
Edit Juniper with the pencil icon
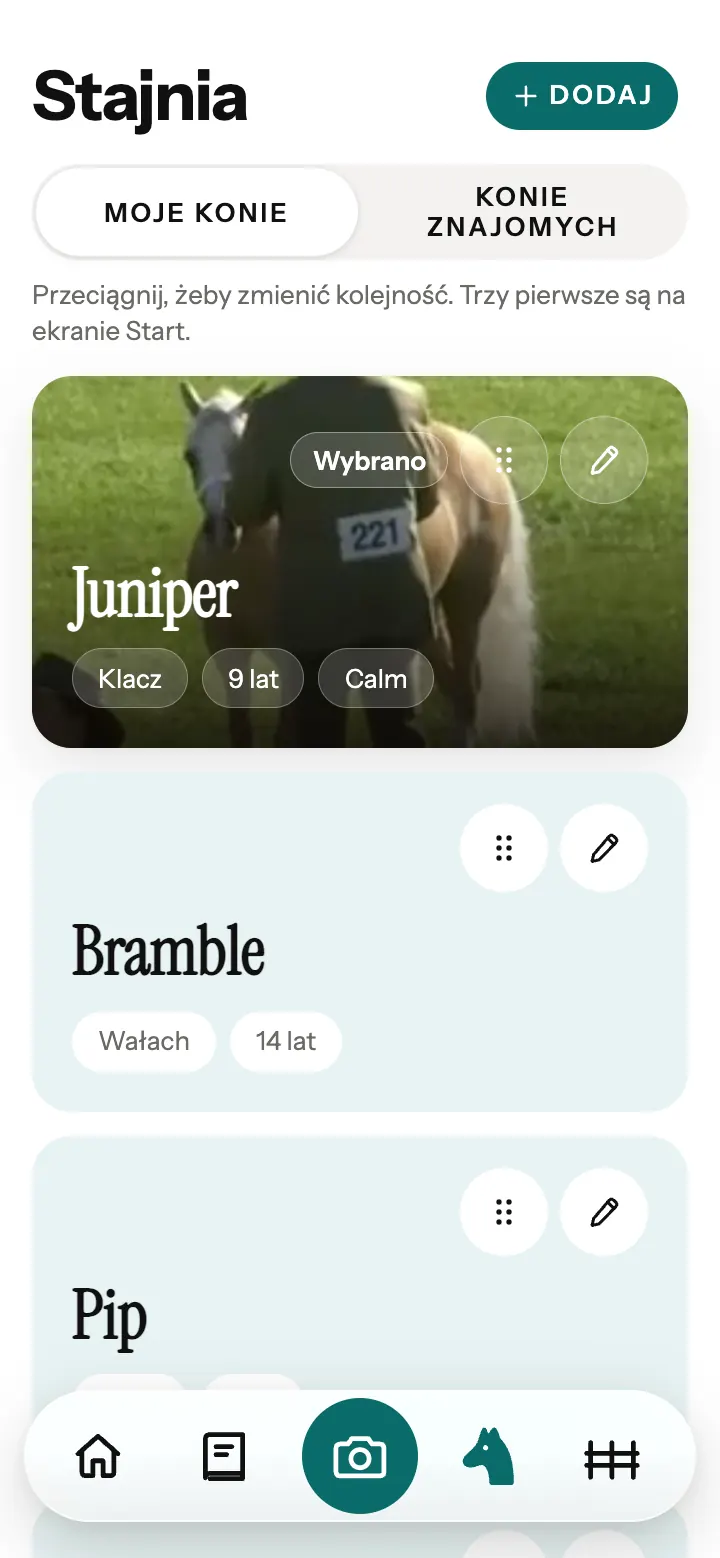click(604, 460)
